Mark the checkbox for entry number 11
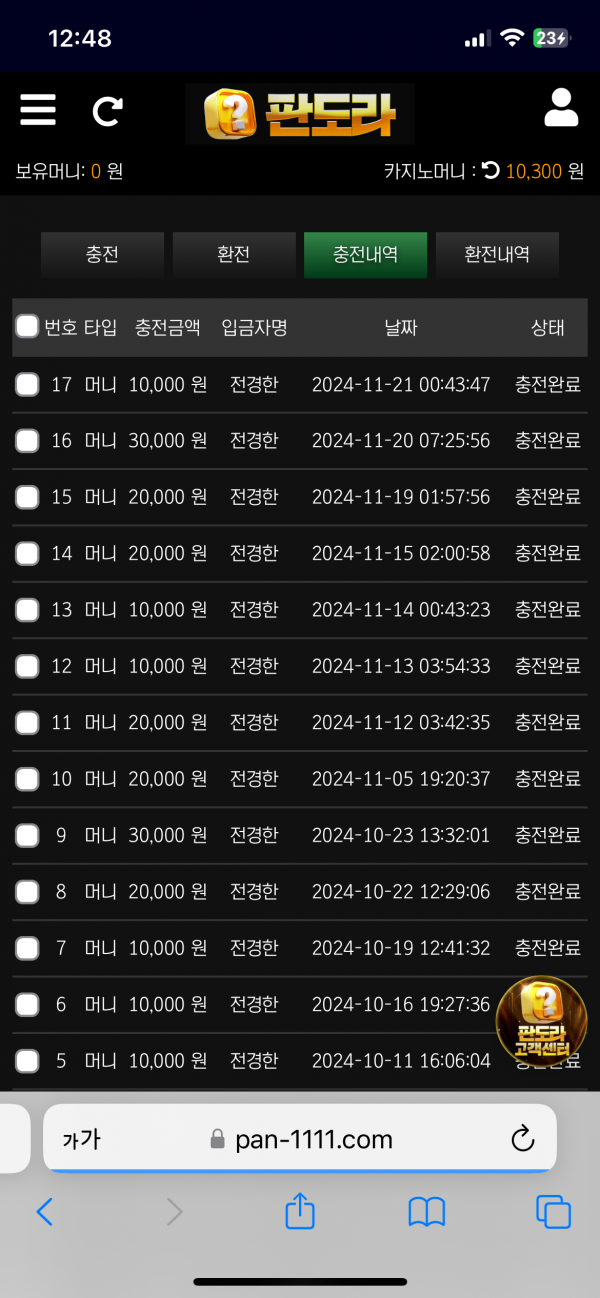The image size is (600, 1298). coord(27,722)
